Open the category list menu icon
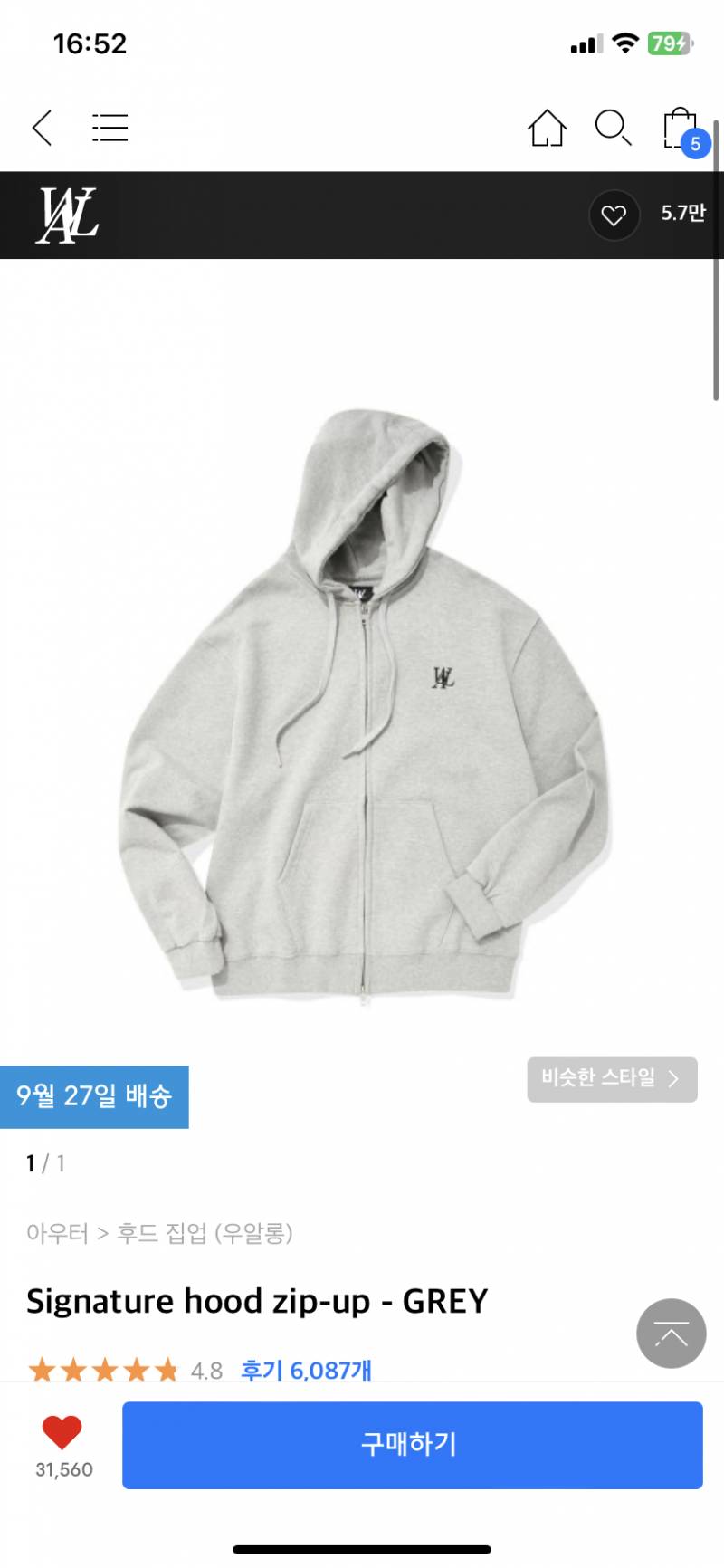Image resolution: width=724 pixels, height=1568 pixels. point(110,128)
